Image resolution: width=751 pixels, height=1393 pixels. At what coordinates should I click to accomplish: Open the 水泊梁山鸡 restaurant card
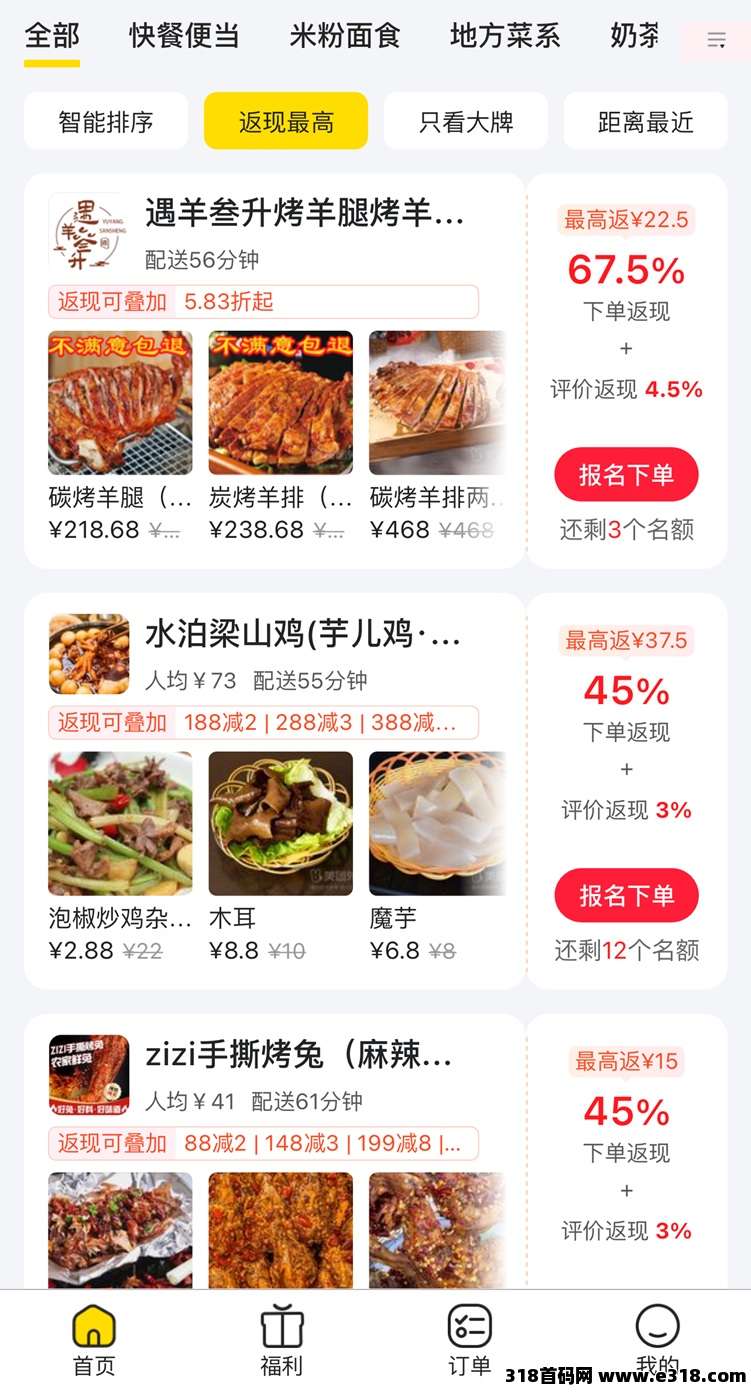pyautogui.click(x=303, y=635)
